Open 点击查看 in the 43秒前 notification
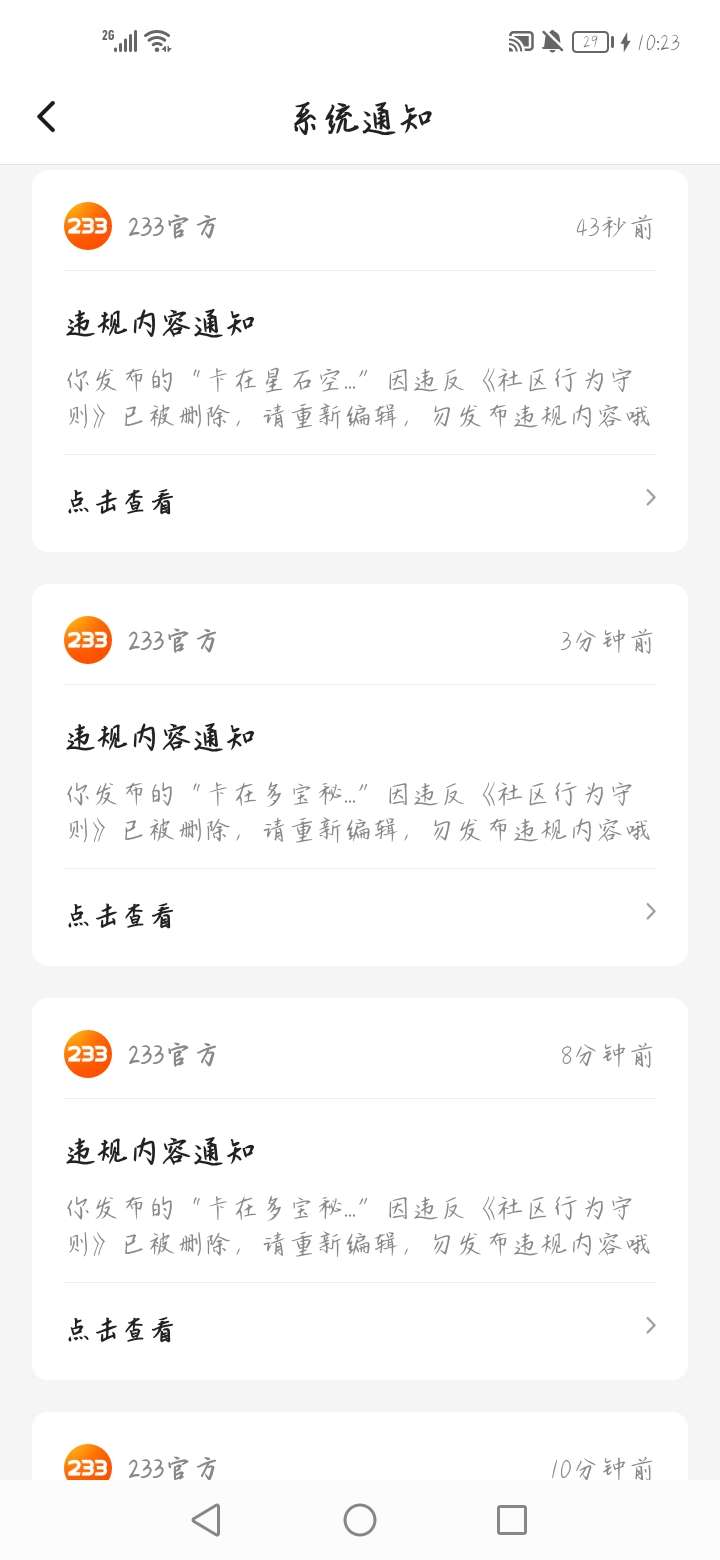Viewport: 720px width, 1560px height. click(x=360, y=500)
